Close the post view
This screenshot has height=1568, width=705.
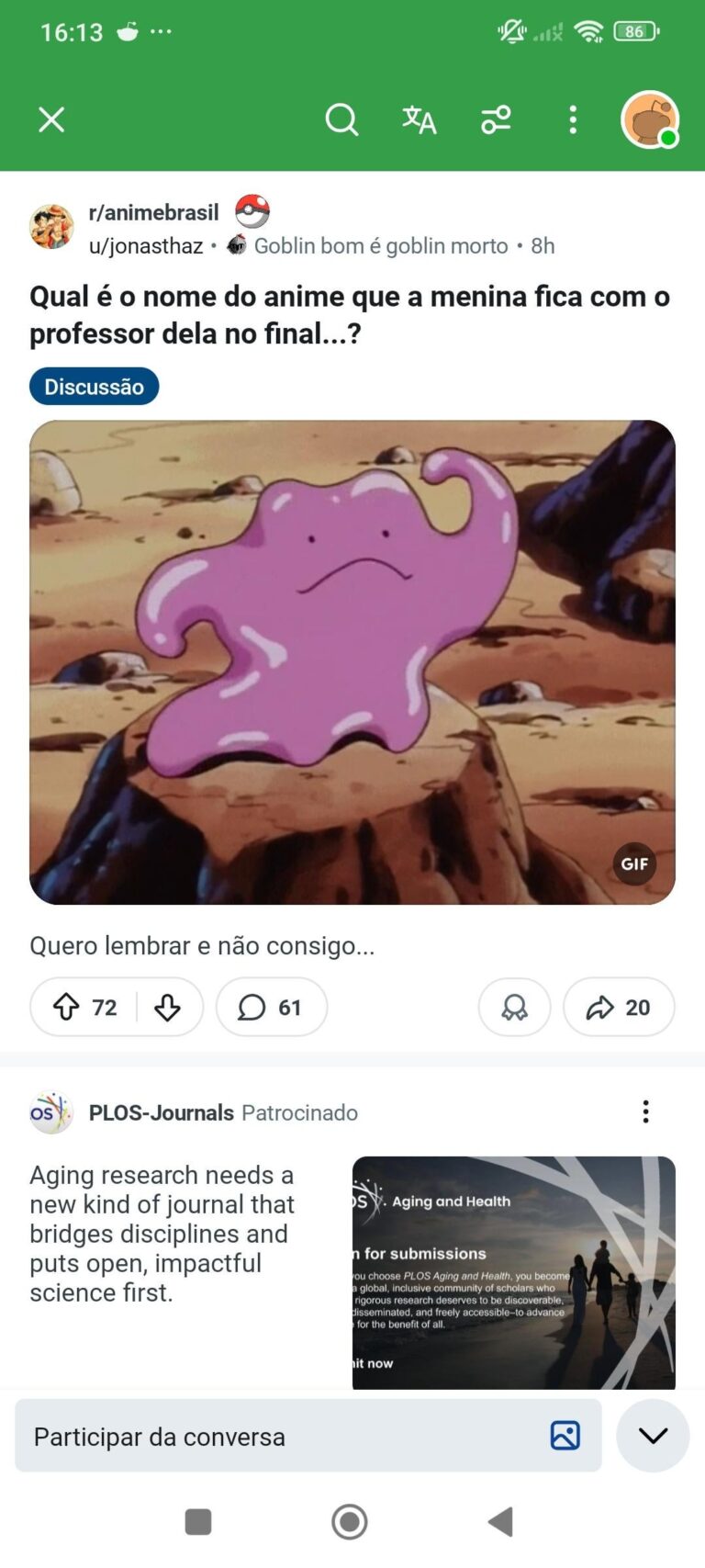(x=51, y=119)
